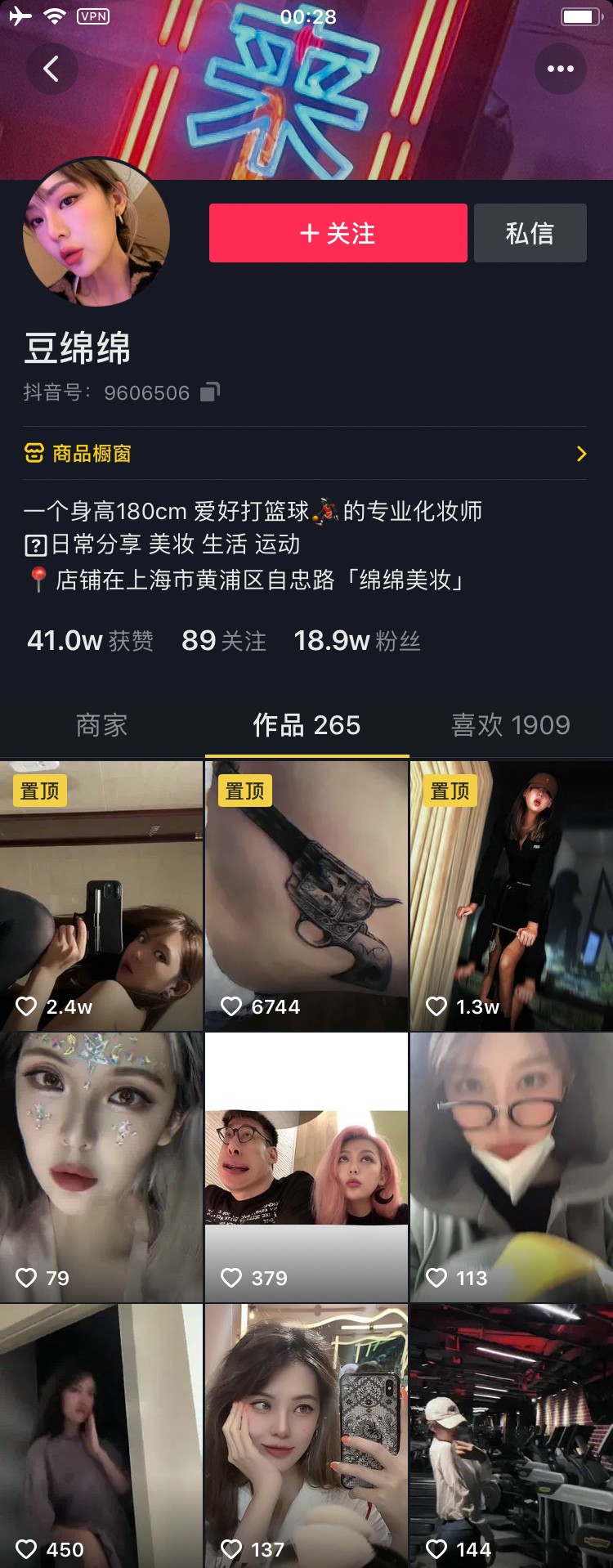This screenshot has width=613, height=1568.
Task: Play the video with 379 likes
Action: [x=306, y=1167]
